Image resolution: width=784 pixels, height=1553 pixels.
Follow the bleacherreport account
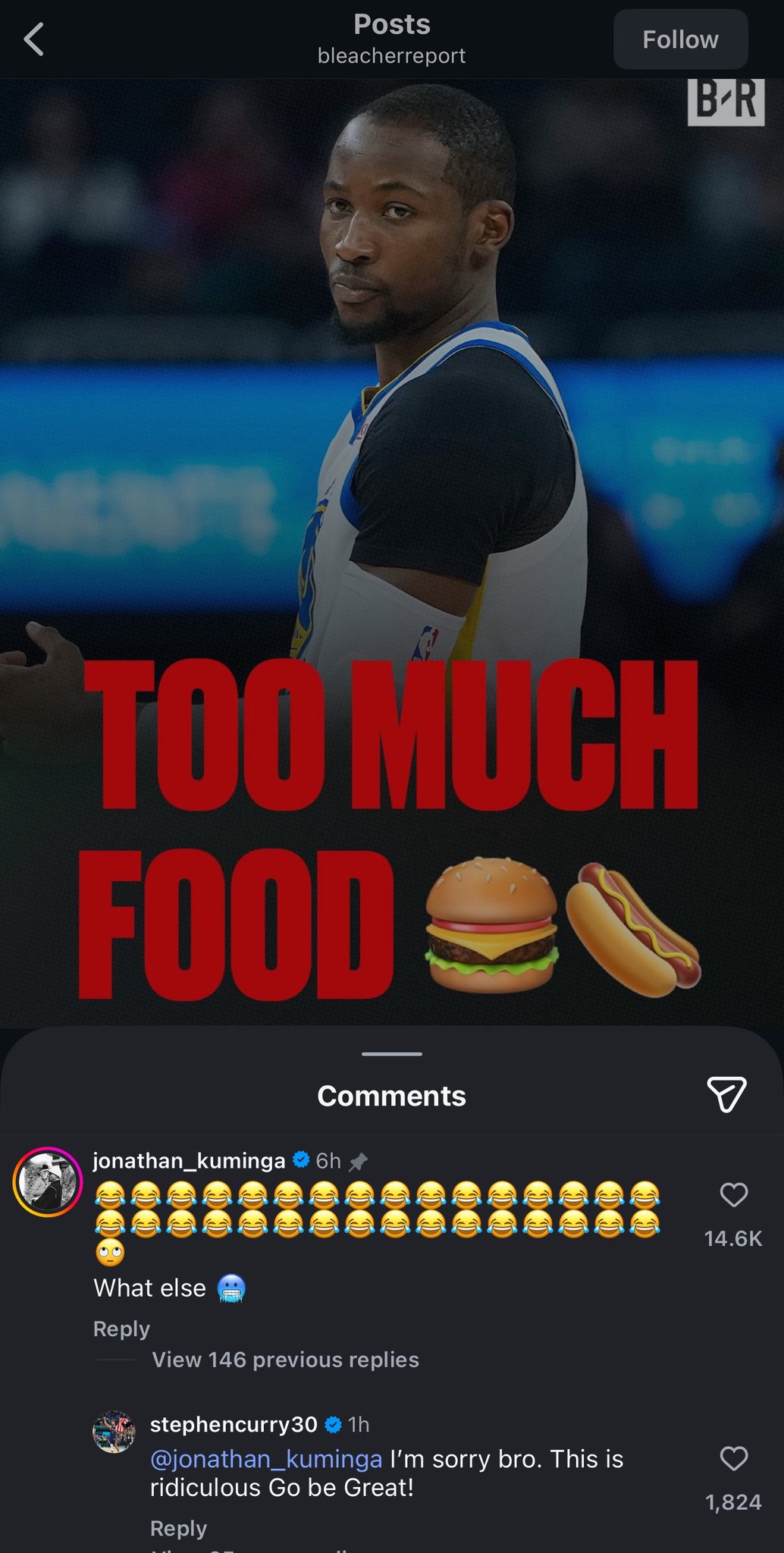(x=680, y=39)
